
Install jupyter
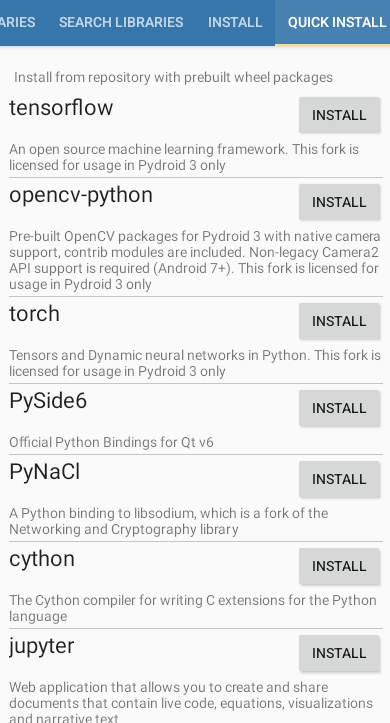pyautogui.click(x=339, y=653)
